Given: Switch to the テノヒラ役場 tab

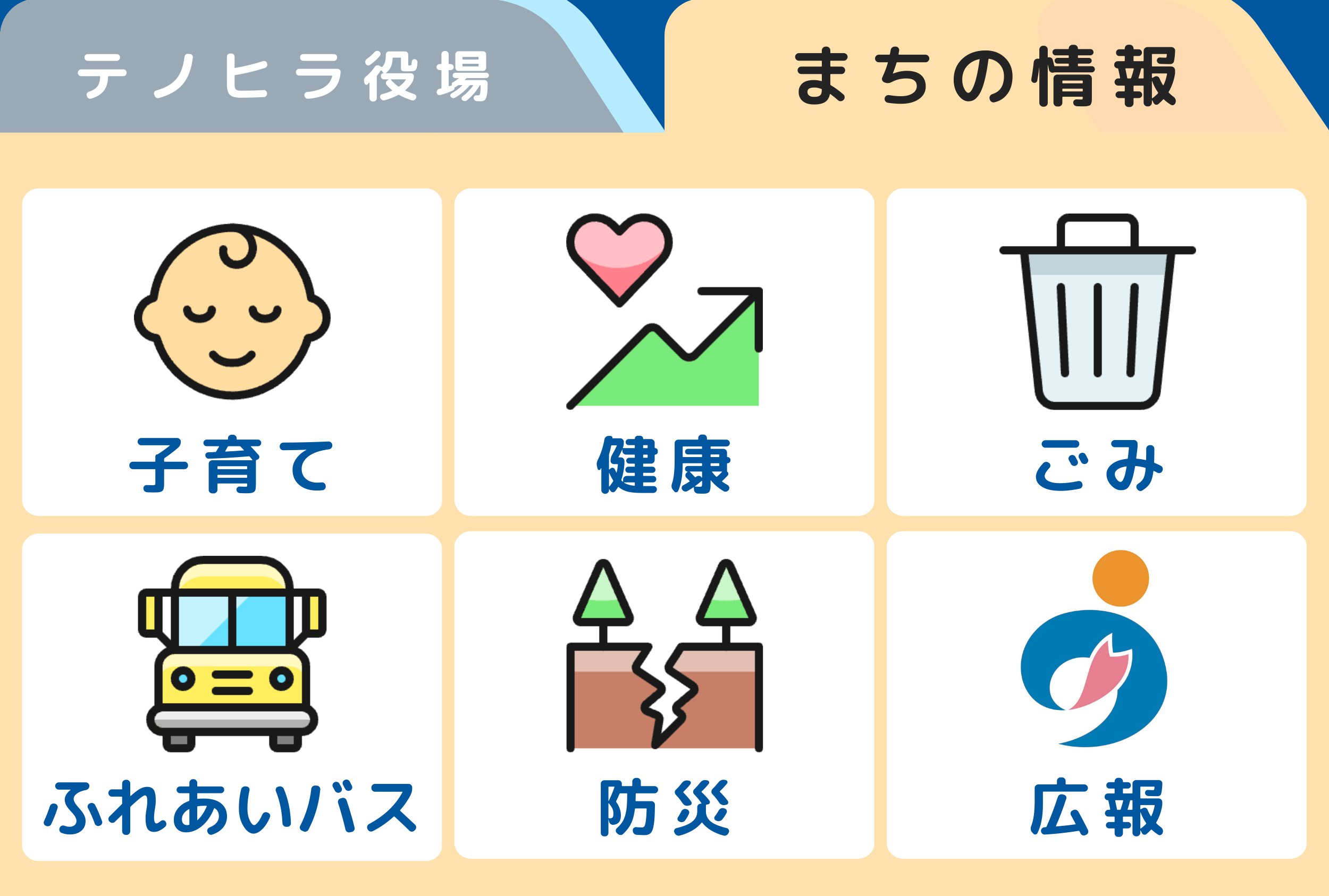Looking at the screenshot, I should click(x=284, y=75).
